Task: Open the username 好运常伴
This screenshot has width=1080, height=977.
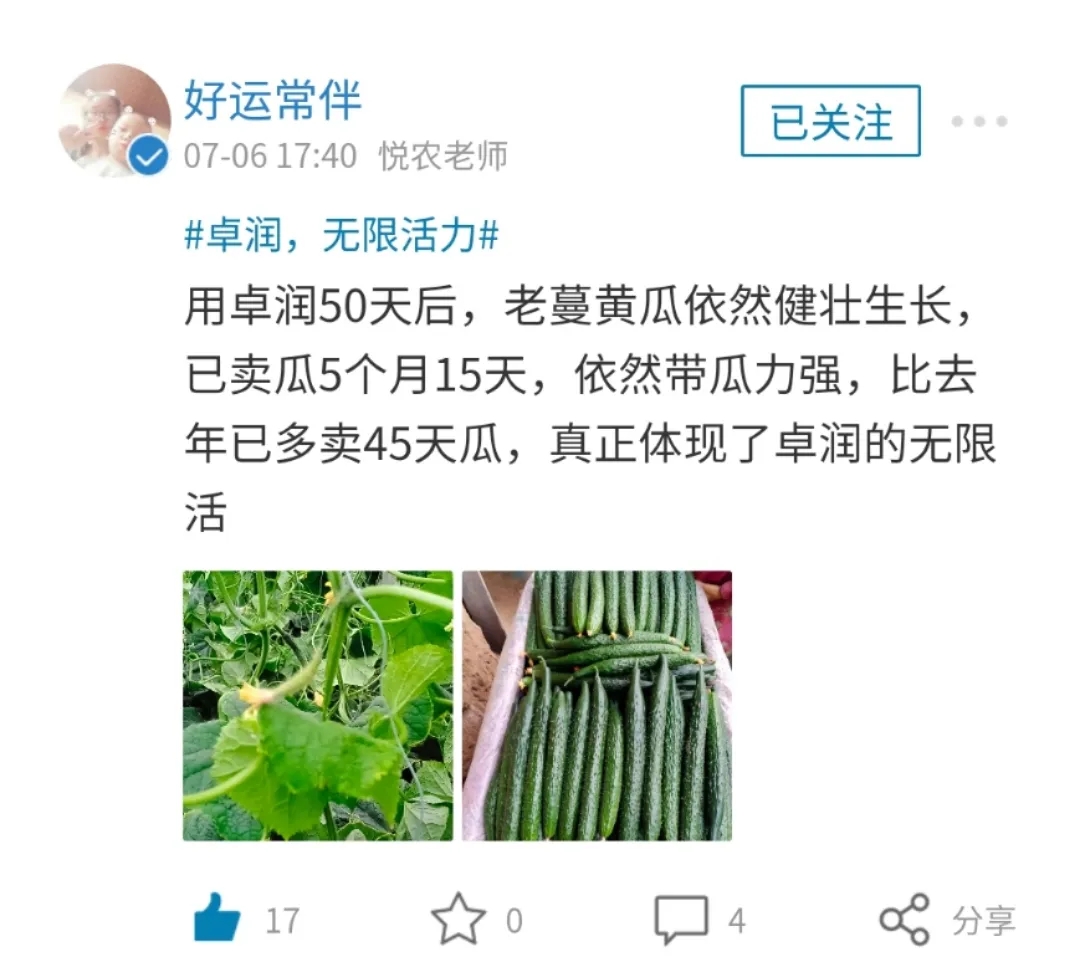Action: 272,101
